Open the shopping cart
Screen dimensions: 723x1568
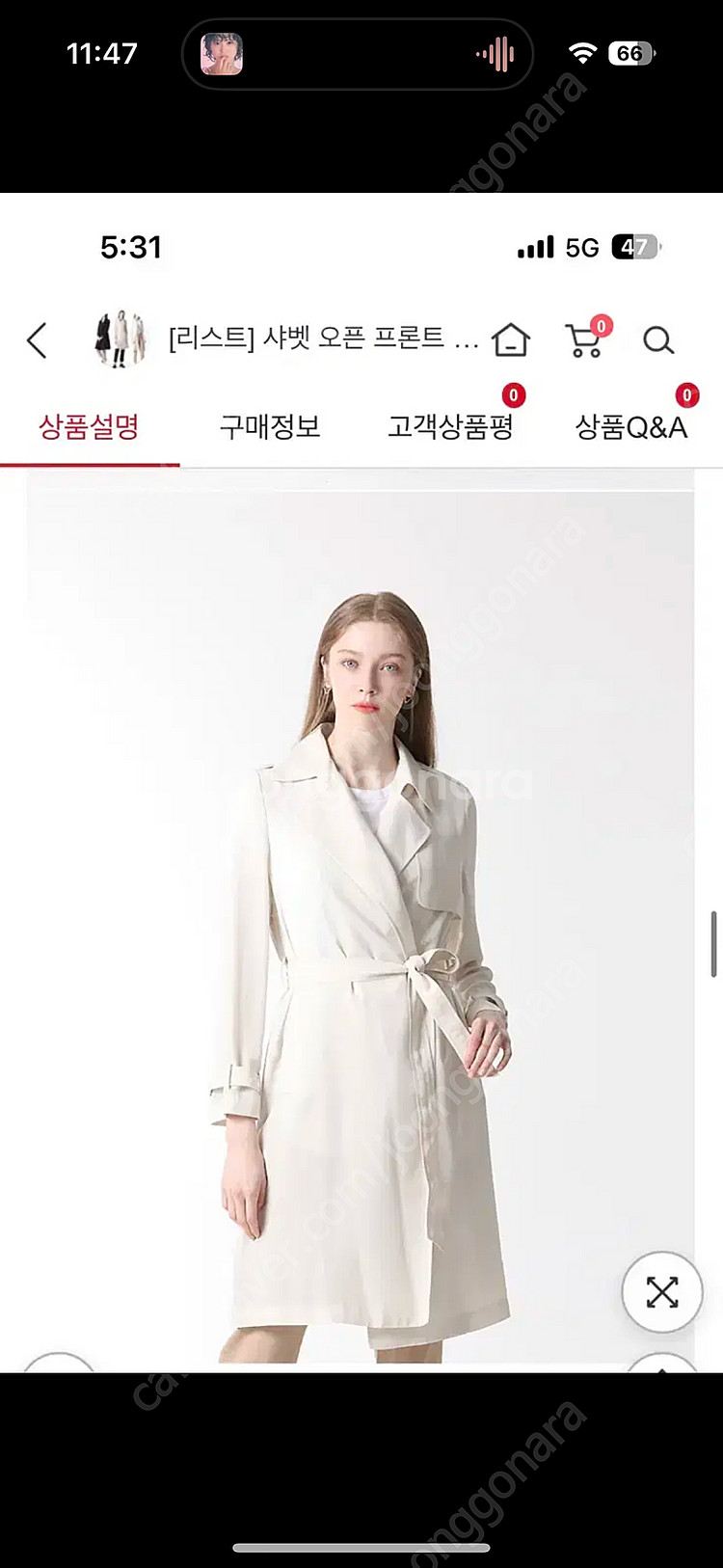(584, 339)
